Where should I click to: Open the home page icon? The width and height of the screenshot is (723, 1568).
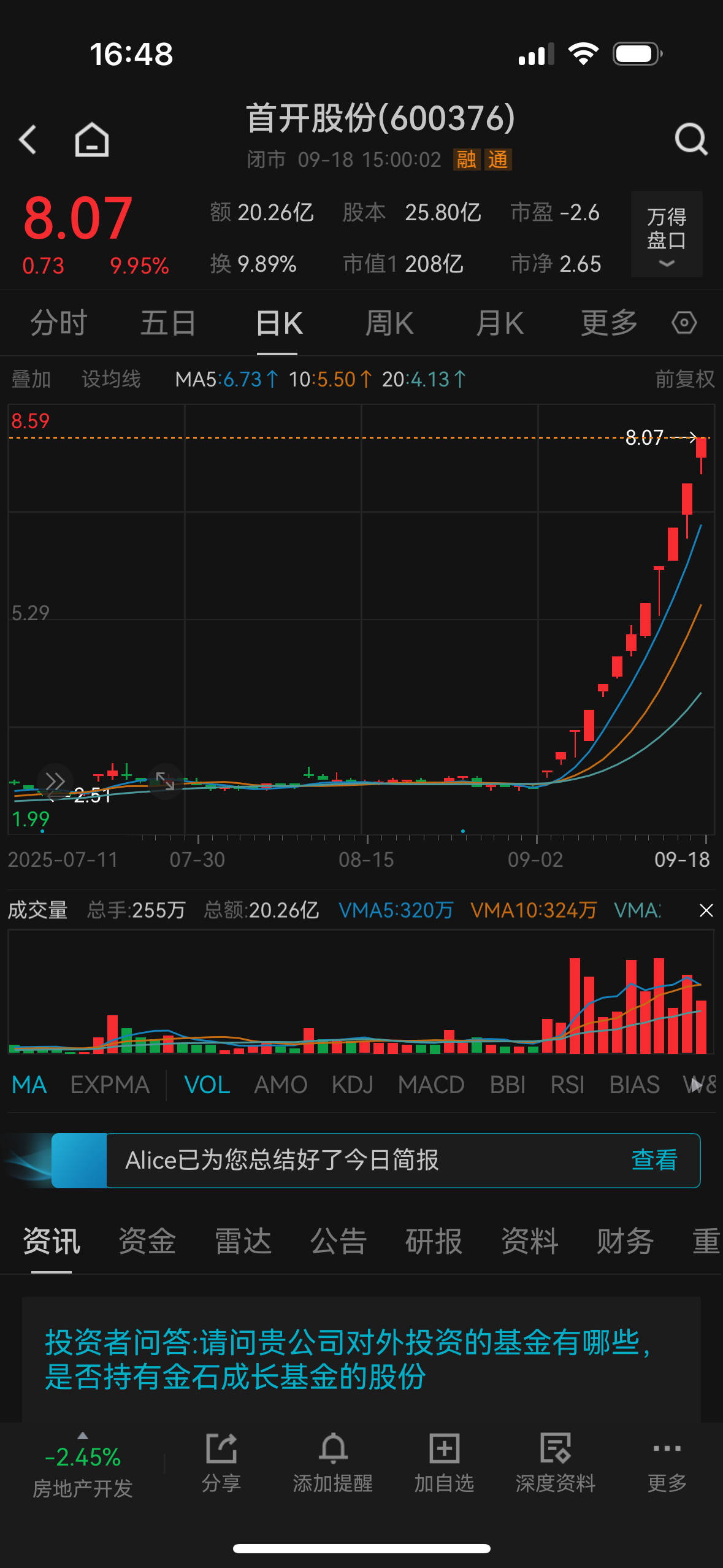[x=91, y=139]
